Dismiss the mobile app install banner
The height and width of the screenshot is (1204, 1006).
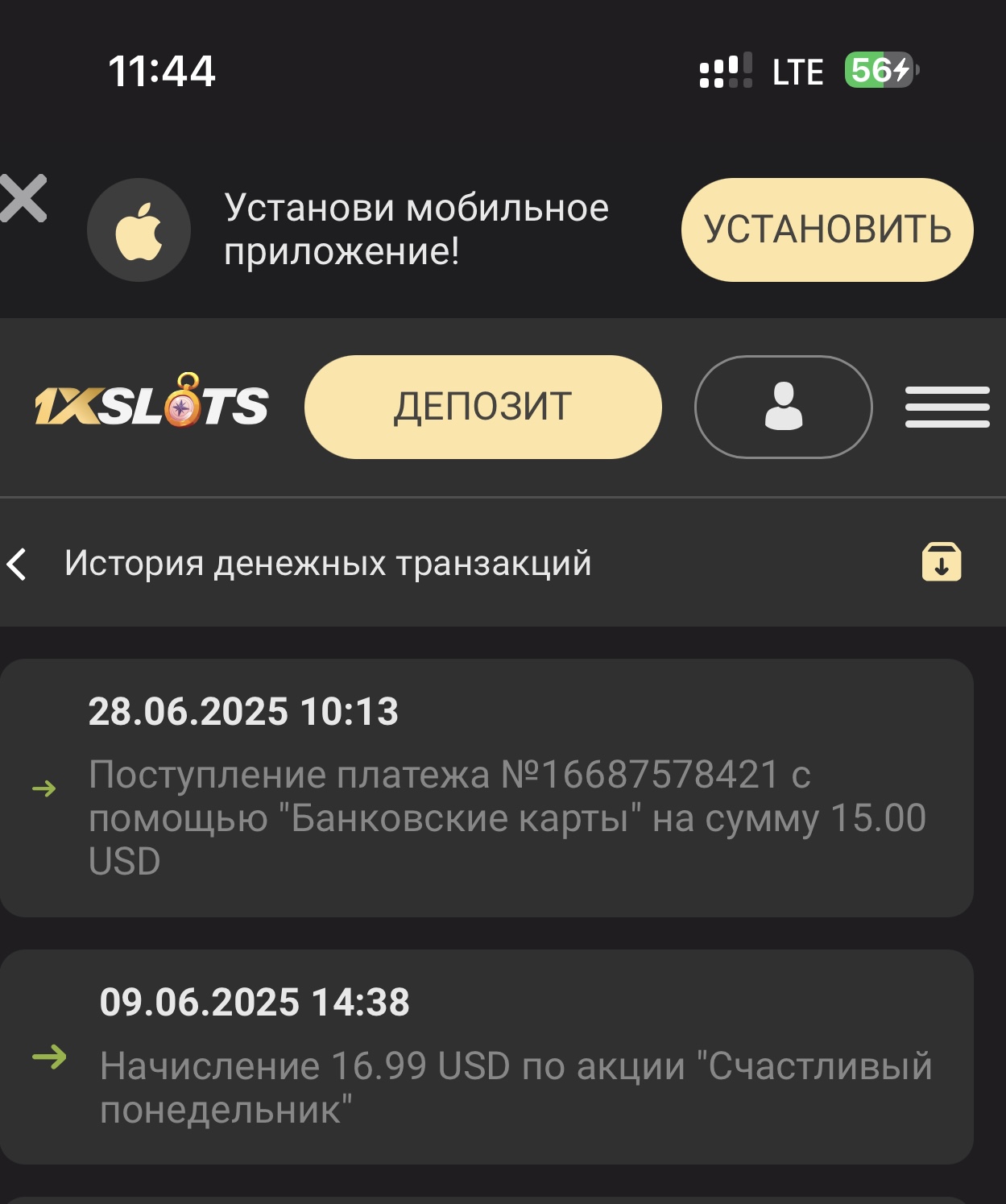pos(23,198)
